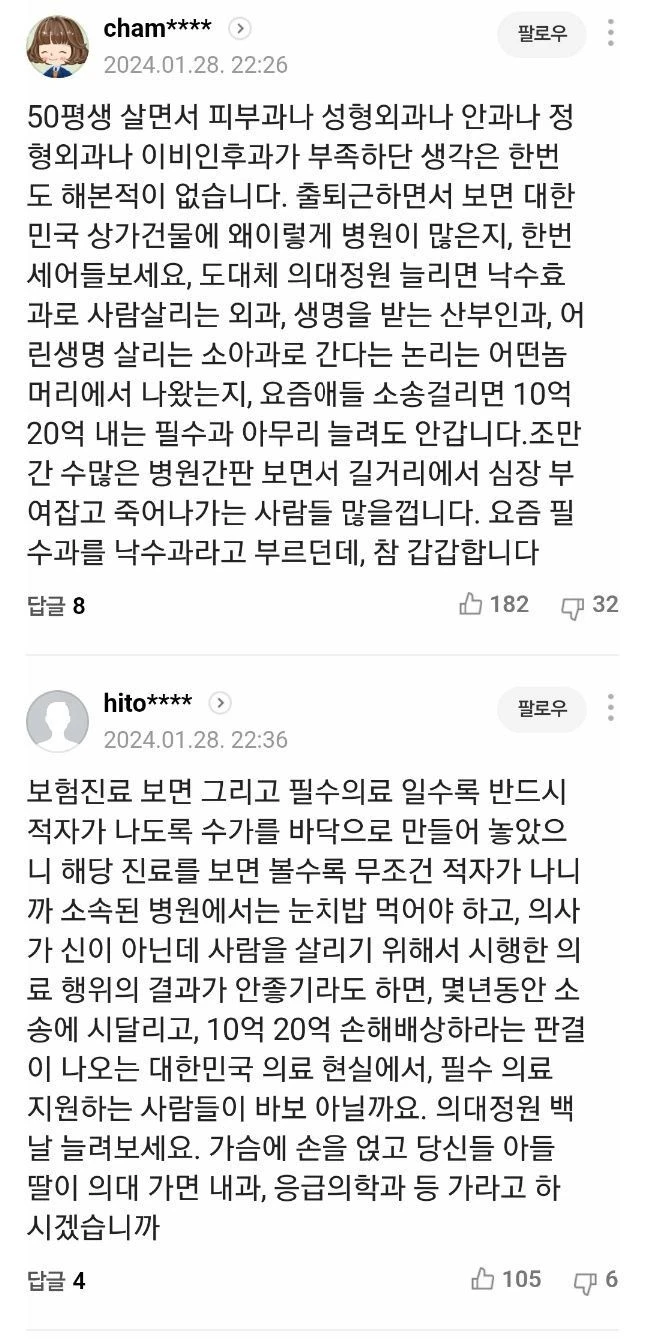The width and height of the screenshot is (646, 1339).
Task: Follow user hito****
Action: (x=541, y=709)
